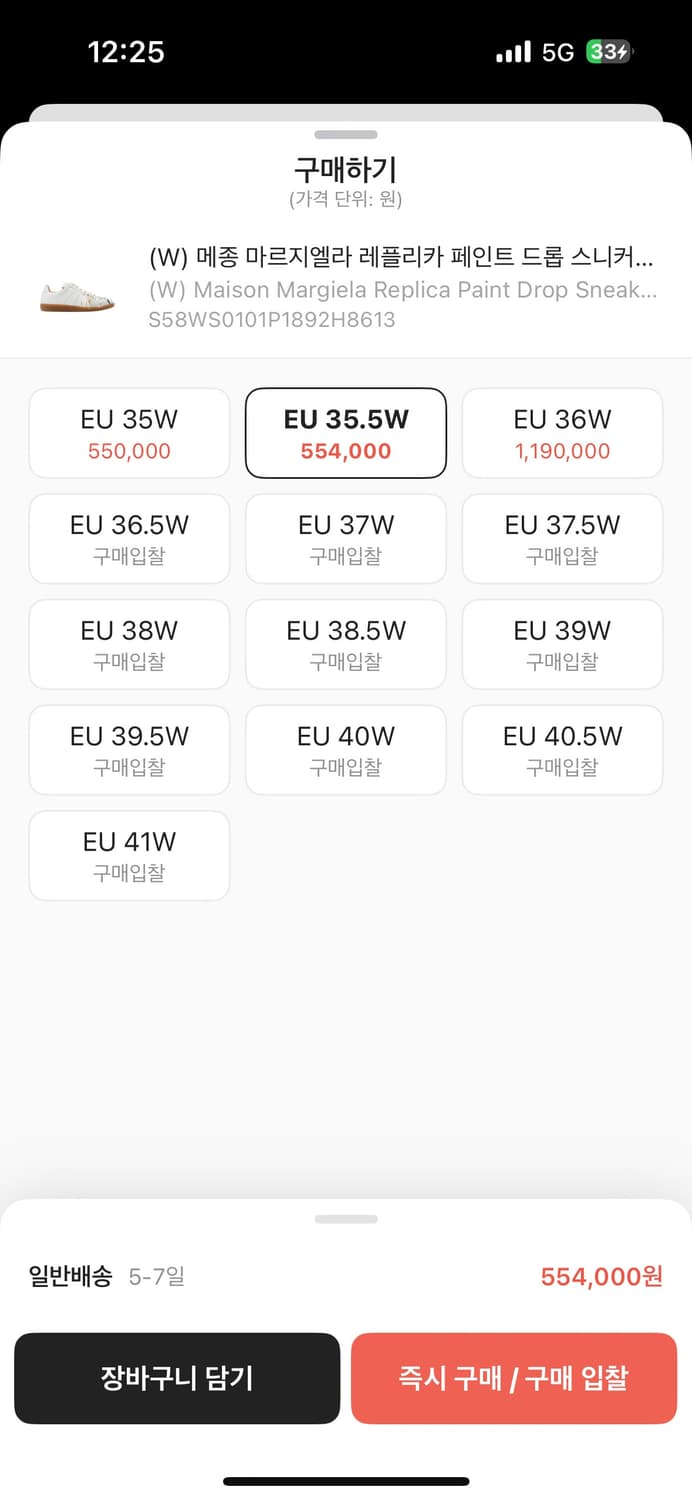Select size EU 39.5W
The width and height of the screenshot is (692, 1500).
click(129, 750)
